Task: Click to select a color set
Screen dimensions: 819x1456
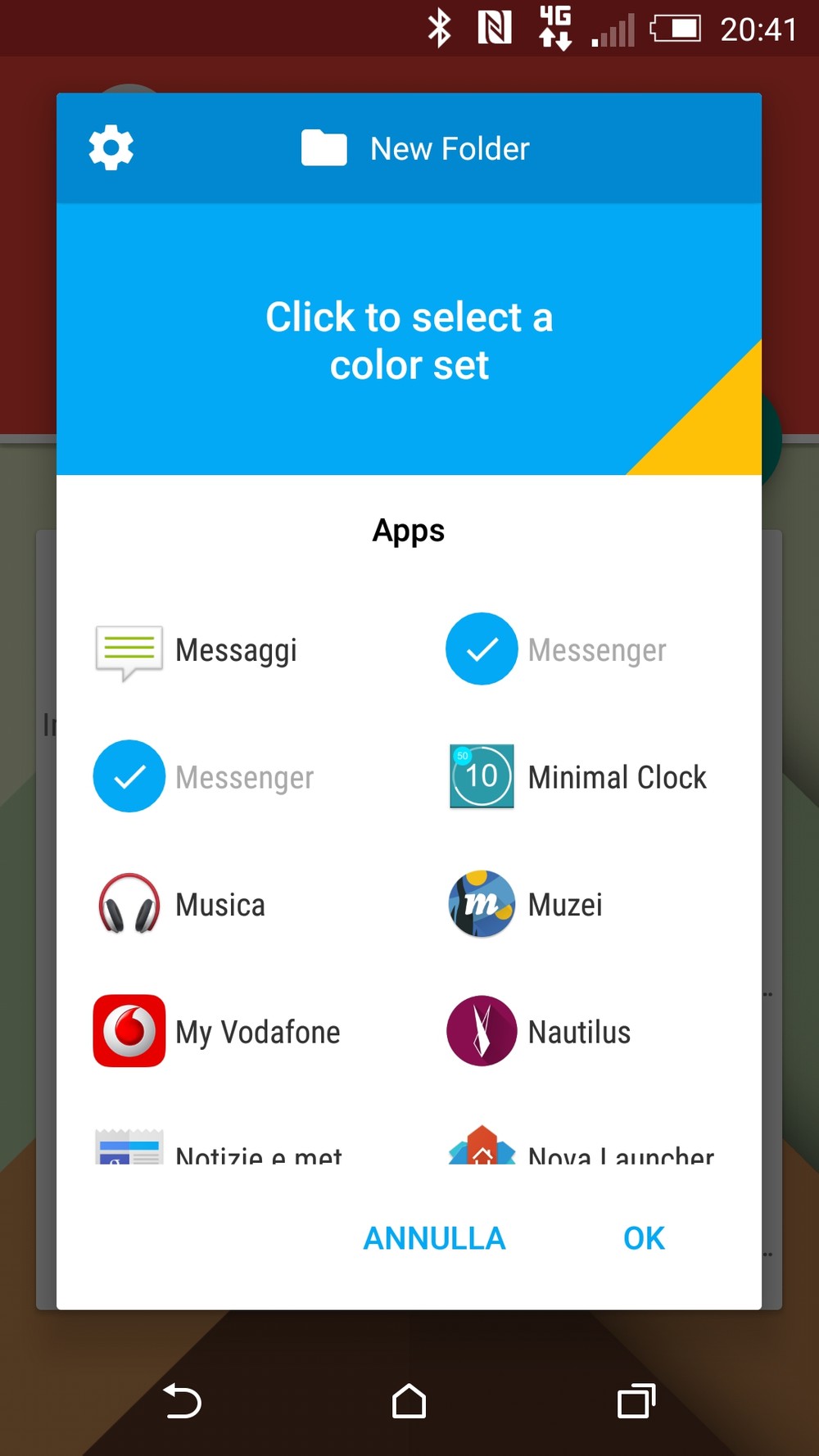Action: point(409,340)
